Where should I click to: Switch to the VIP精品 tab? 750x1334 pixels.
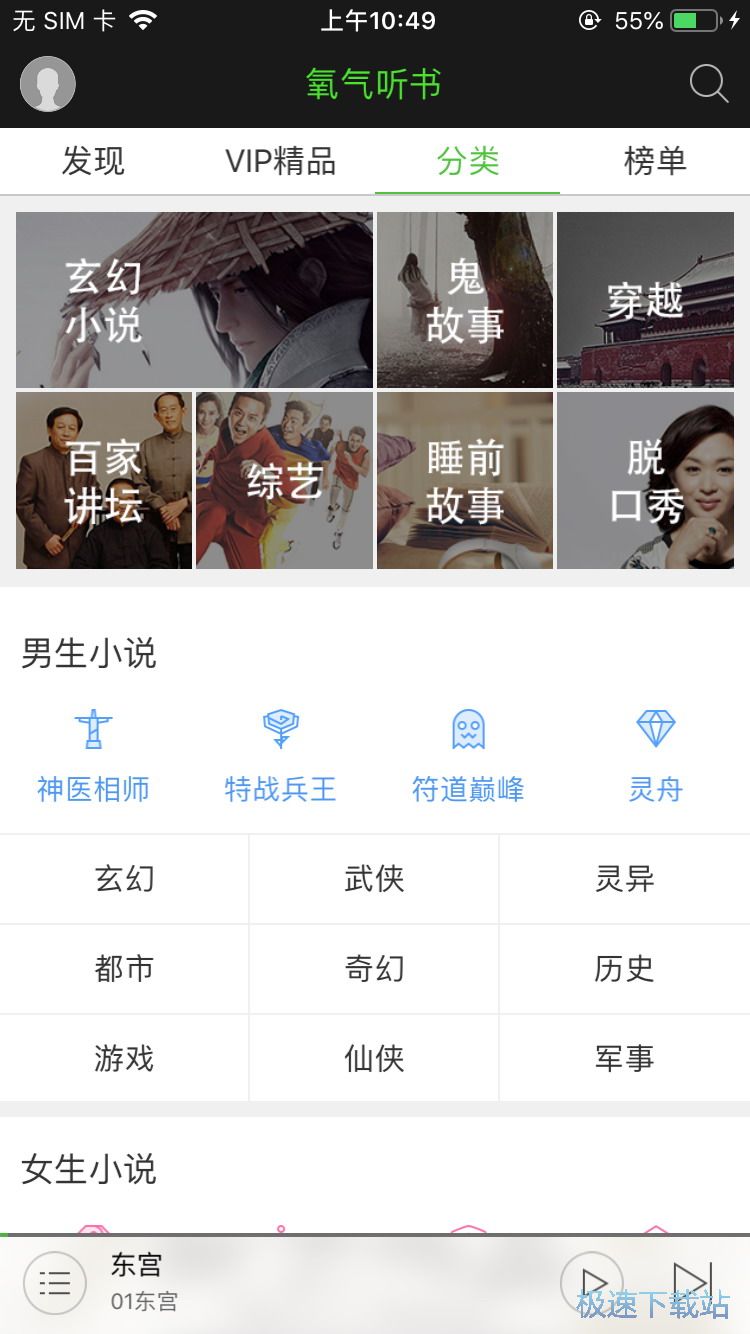pyautogui.click(x=281, y=161)
